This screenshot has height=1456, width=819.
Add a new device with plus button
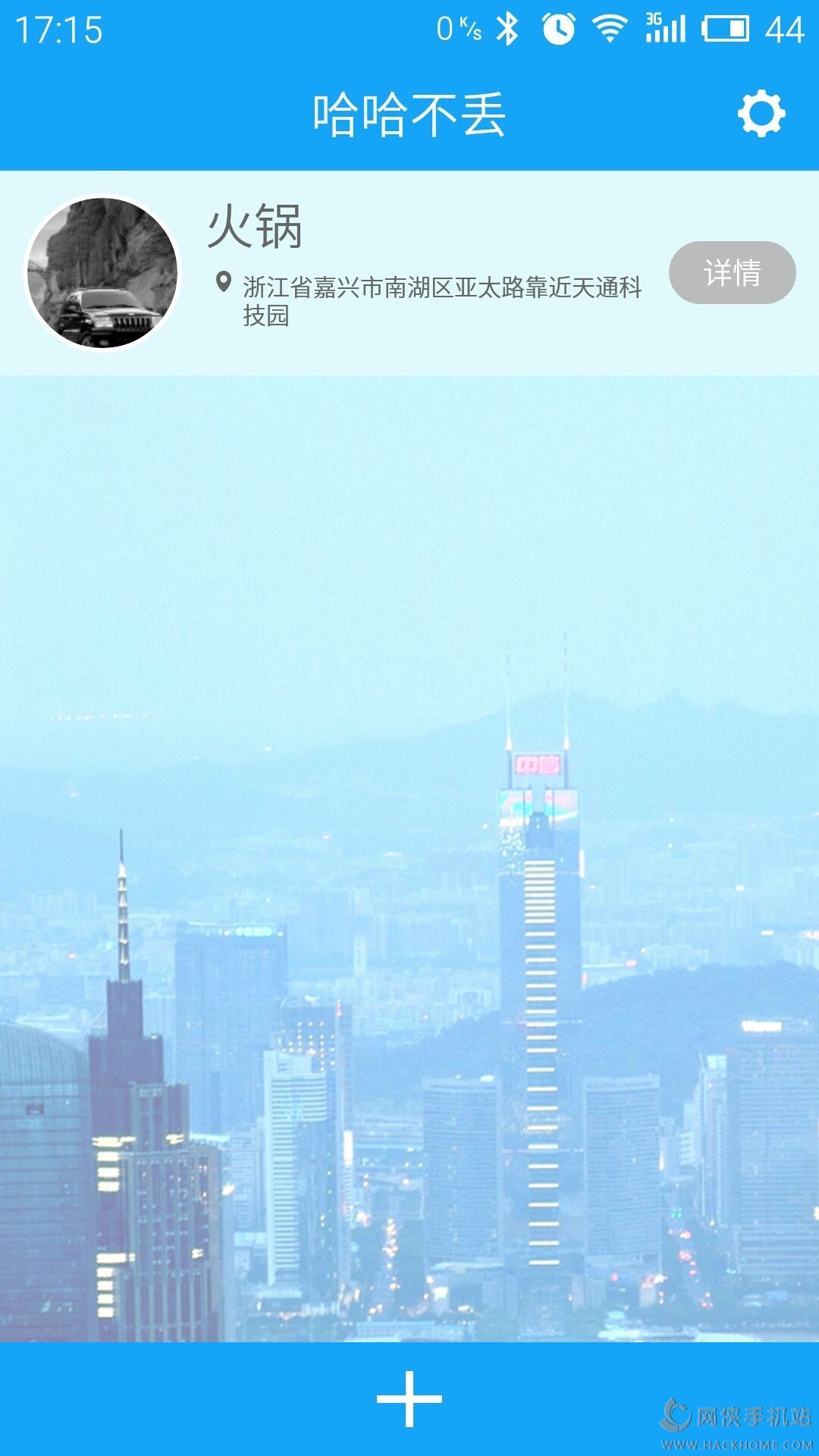(409, 1399)
